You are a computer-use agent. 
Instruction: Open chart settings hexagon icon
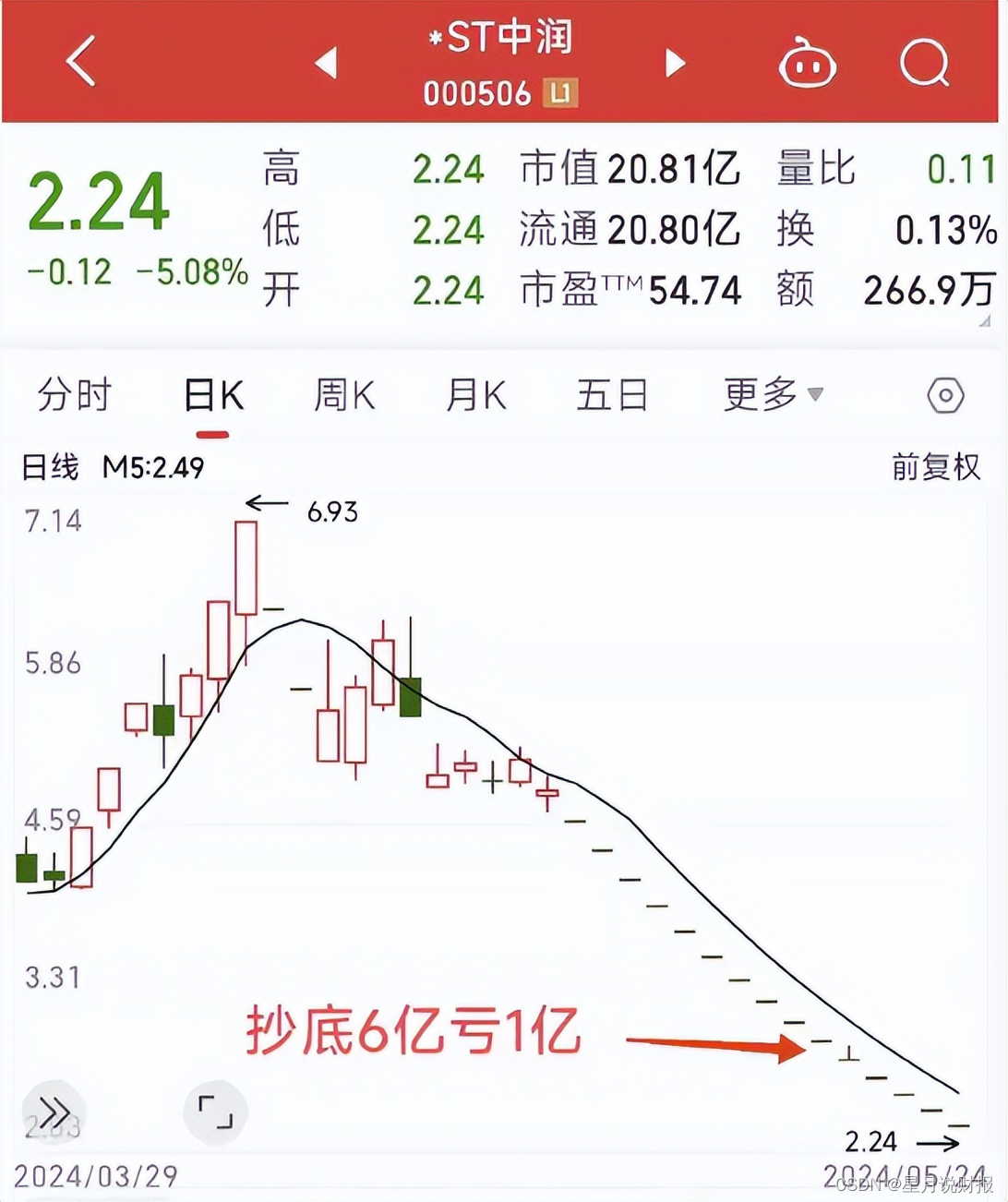[945, 396]
